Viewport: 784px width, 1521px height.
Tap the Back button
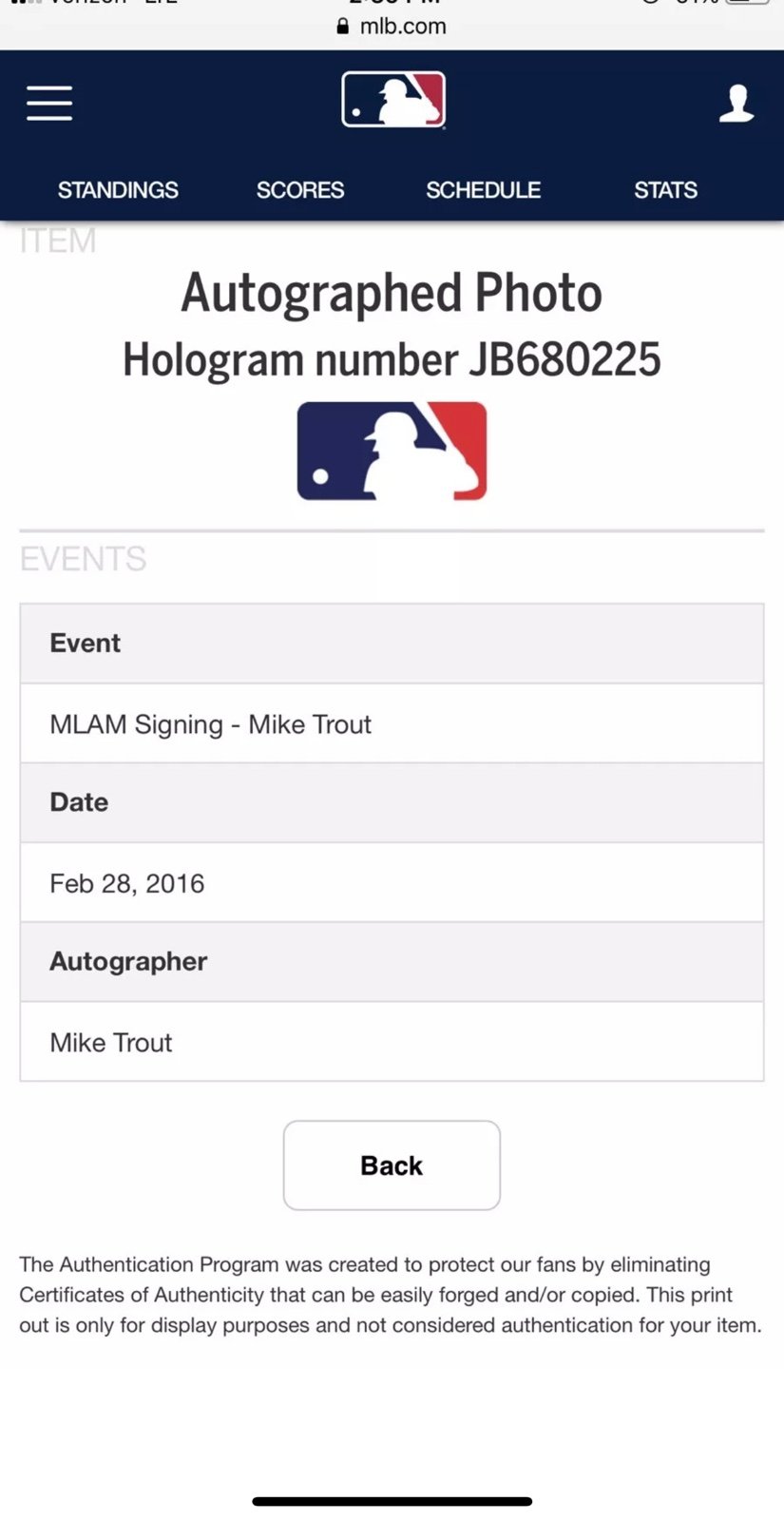pyautogui.click(x=392, y=1165)
